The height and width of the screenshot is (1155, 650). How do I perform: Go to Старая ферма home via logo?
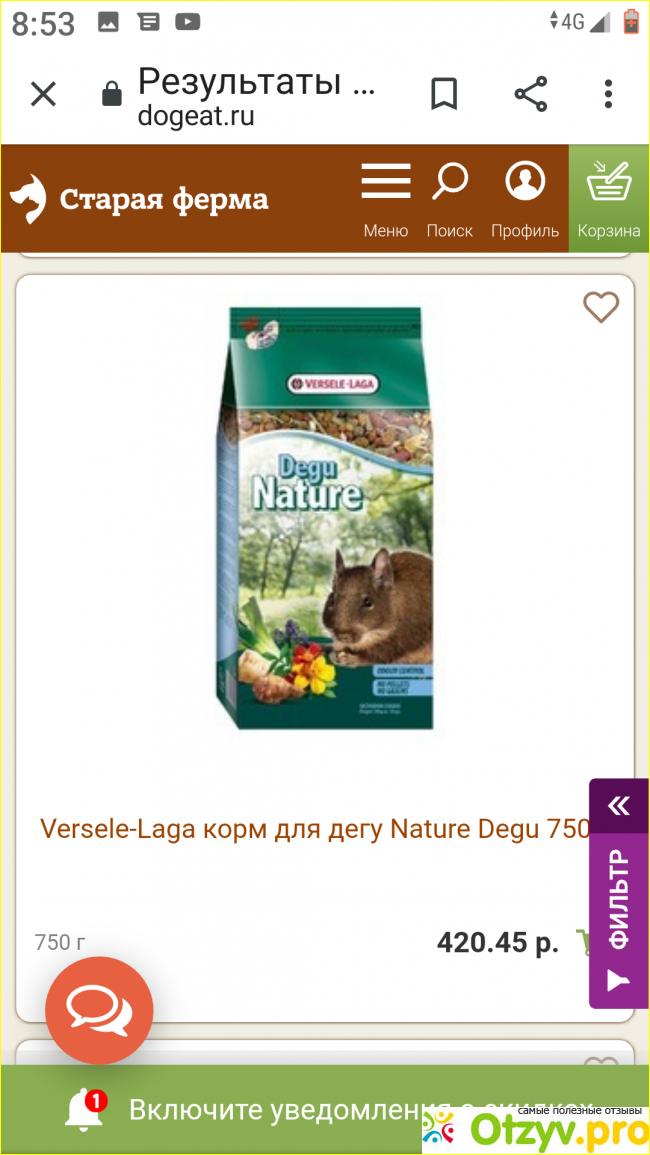click(x=140, y=199)
